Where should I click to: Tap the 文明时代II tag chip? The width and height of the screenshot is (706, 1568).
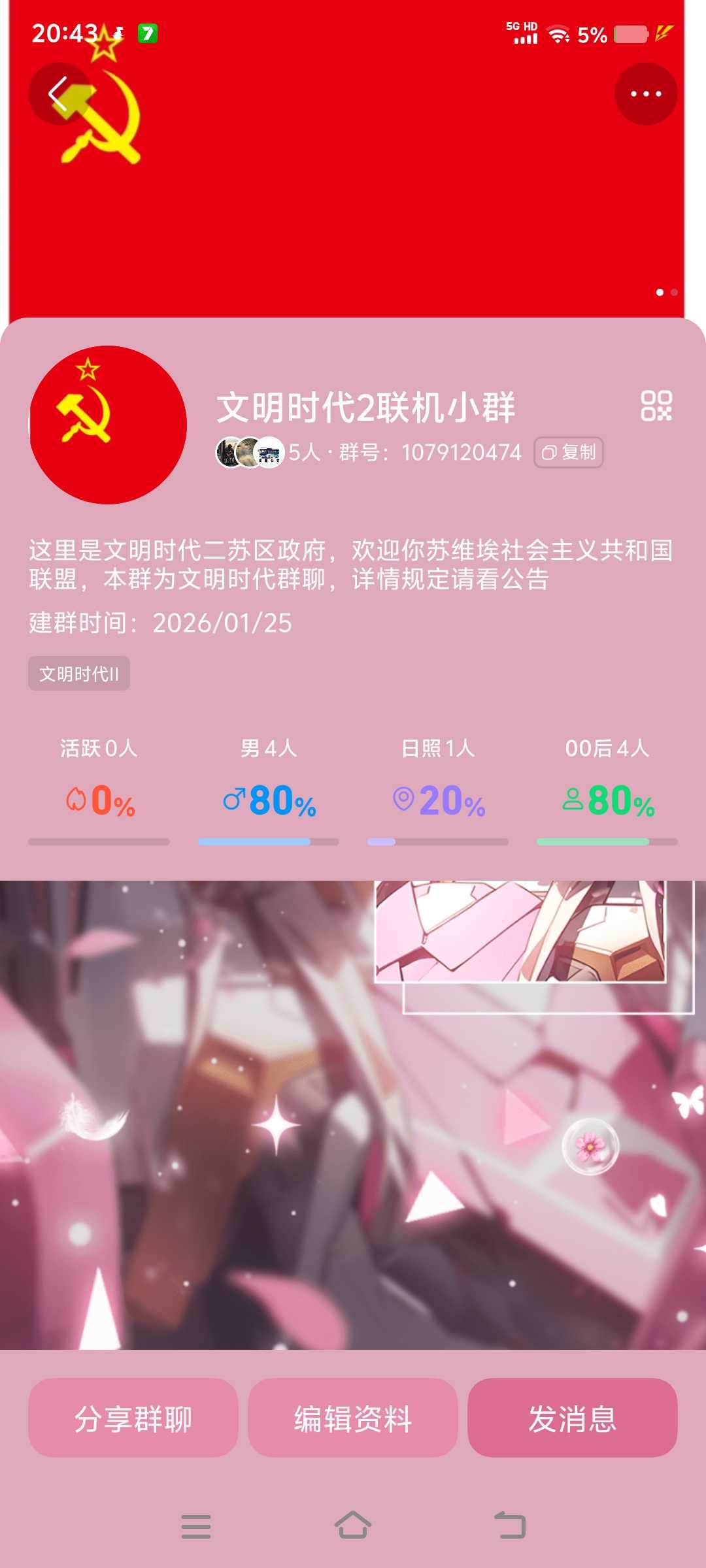(x=79, y=674)
